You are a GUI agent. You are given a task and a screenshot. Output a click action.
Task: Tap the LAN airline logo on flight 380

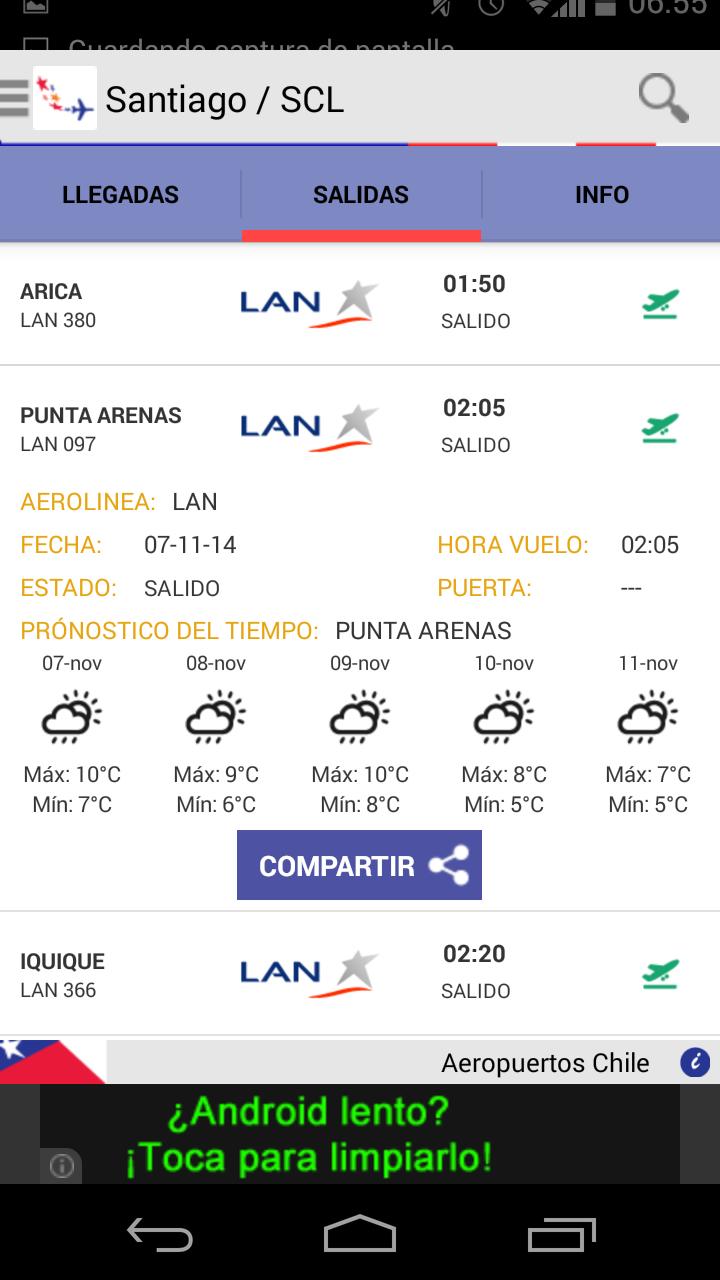(x=309, y=301)
